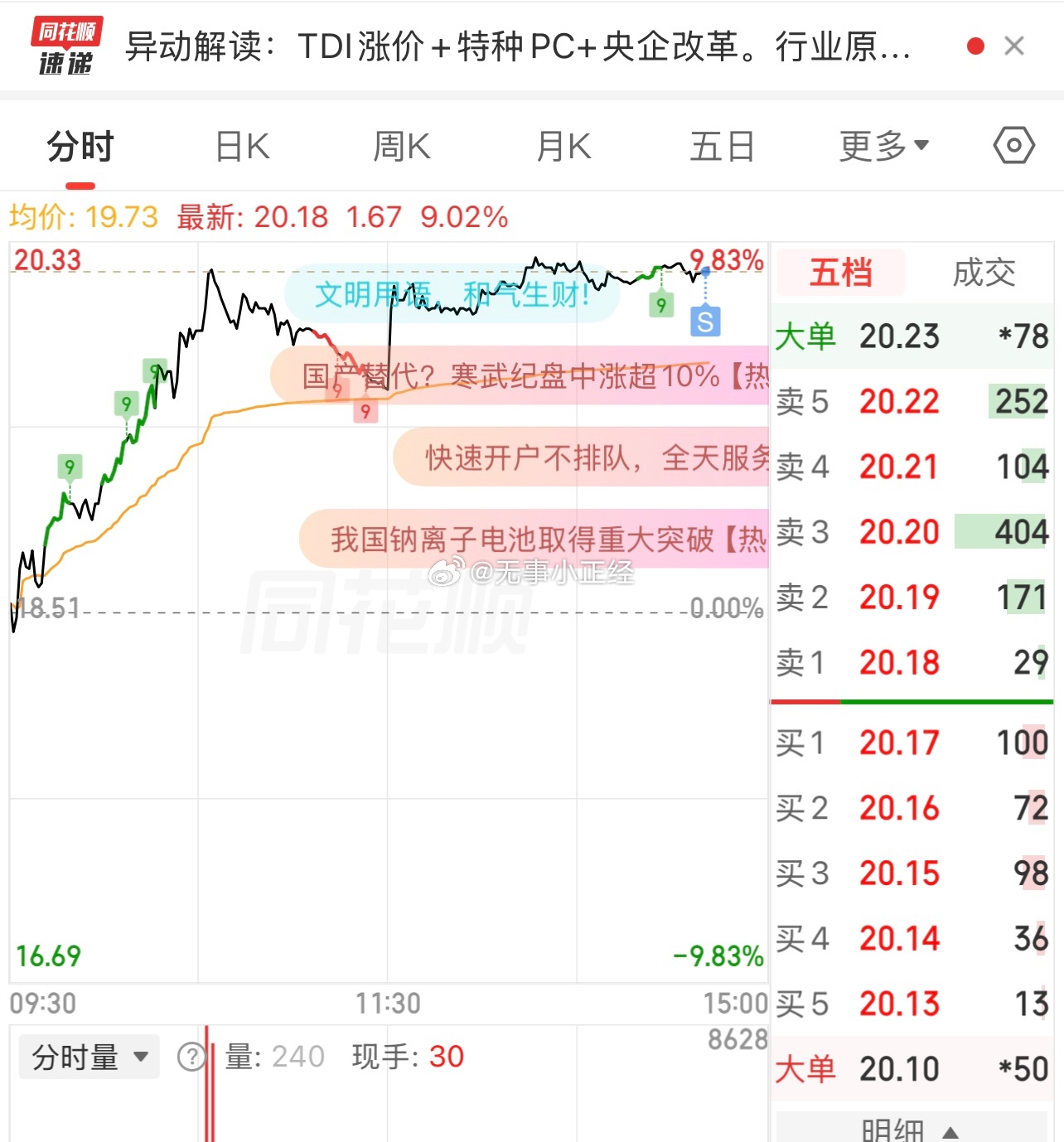View the 五日 five-day chart
Image resolution: width=1064 pixels, height=1142 pixels.
tap(722, 146)
